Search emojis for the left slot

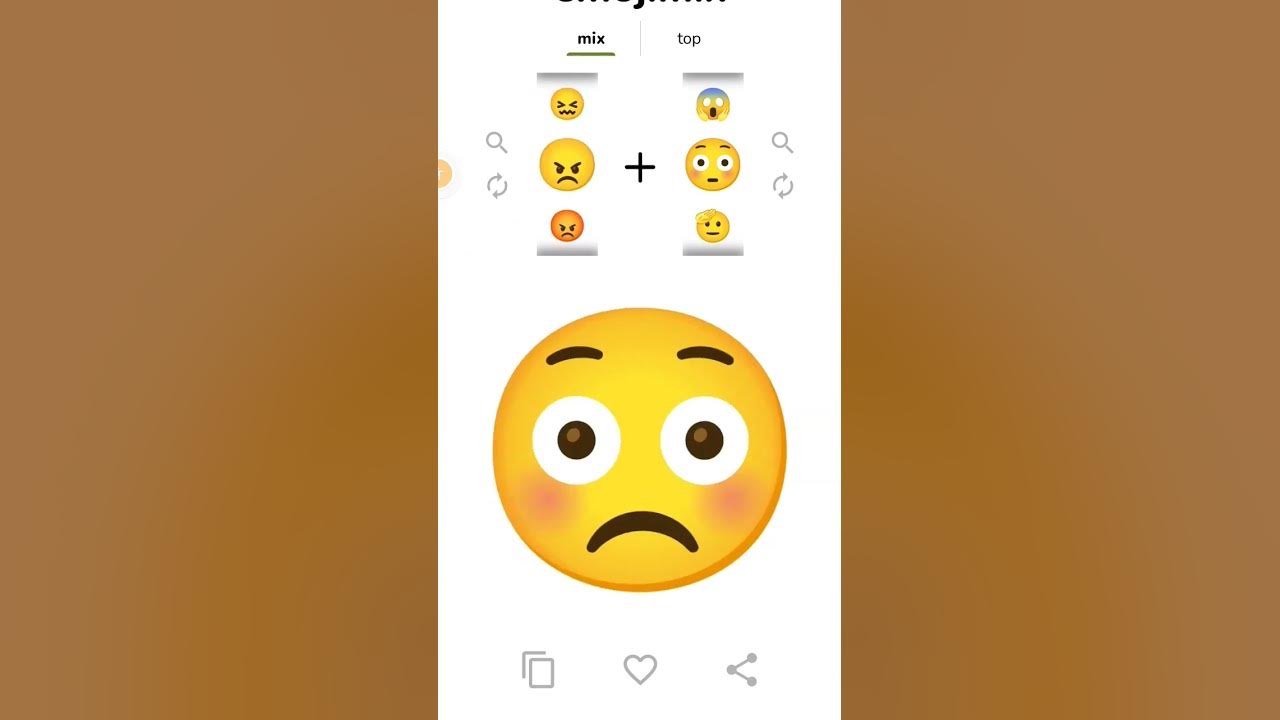tap(497, 143)
